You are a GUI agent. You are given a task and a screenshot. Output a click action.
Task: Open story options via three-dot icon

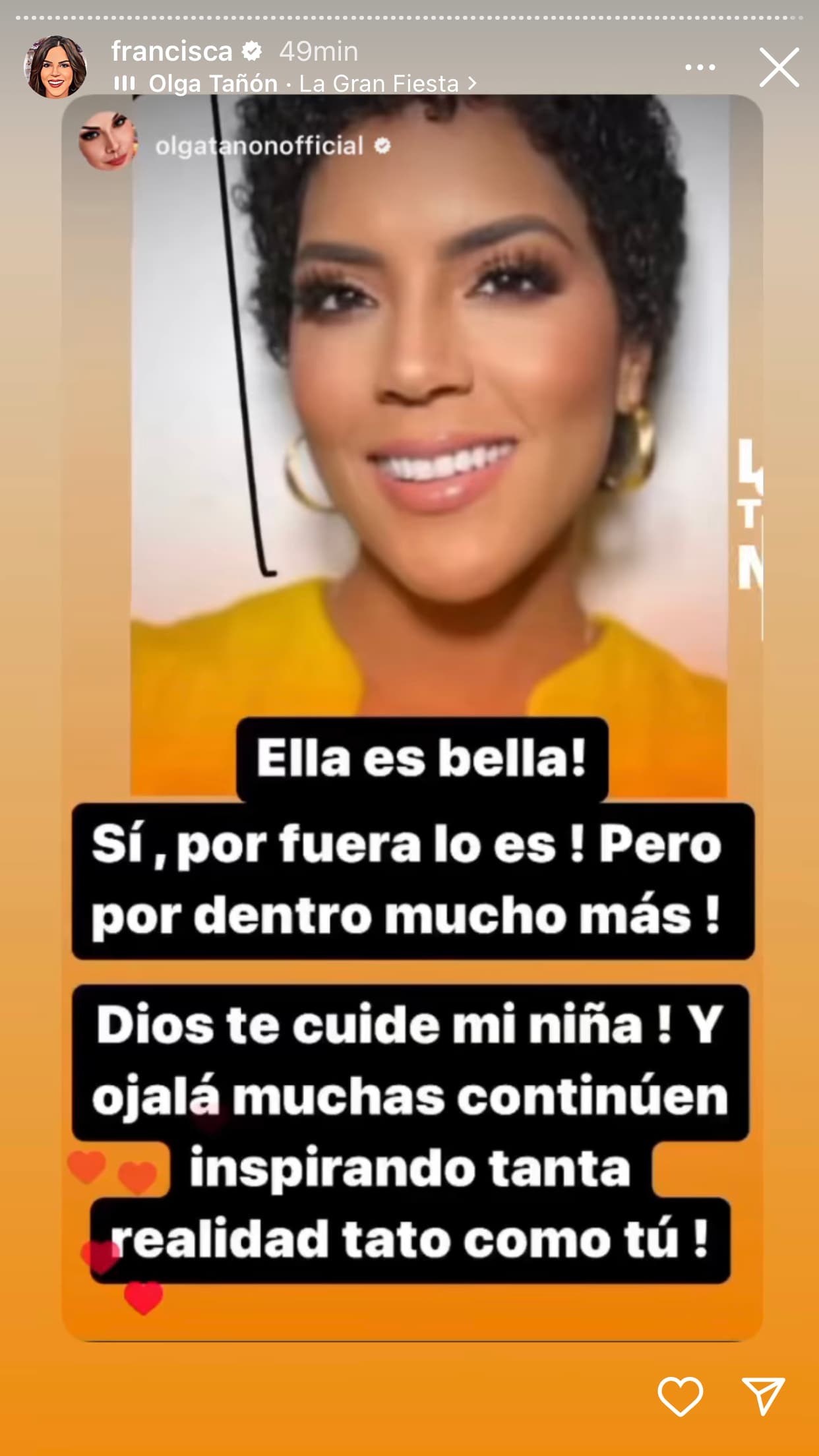pyautogui.click(x=702, y=66)
